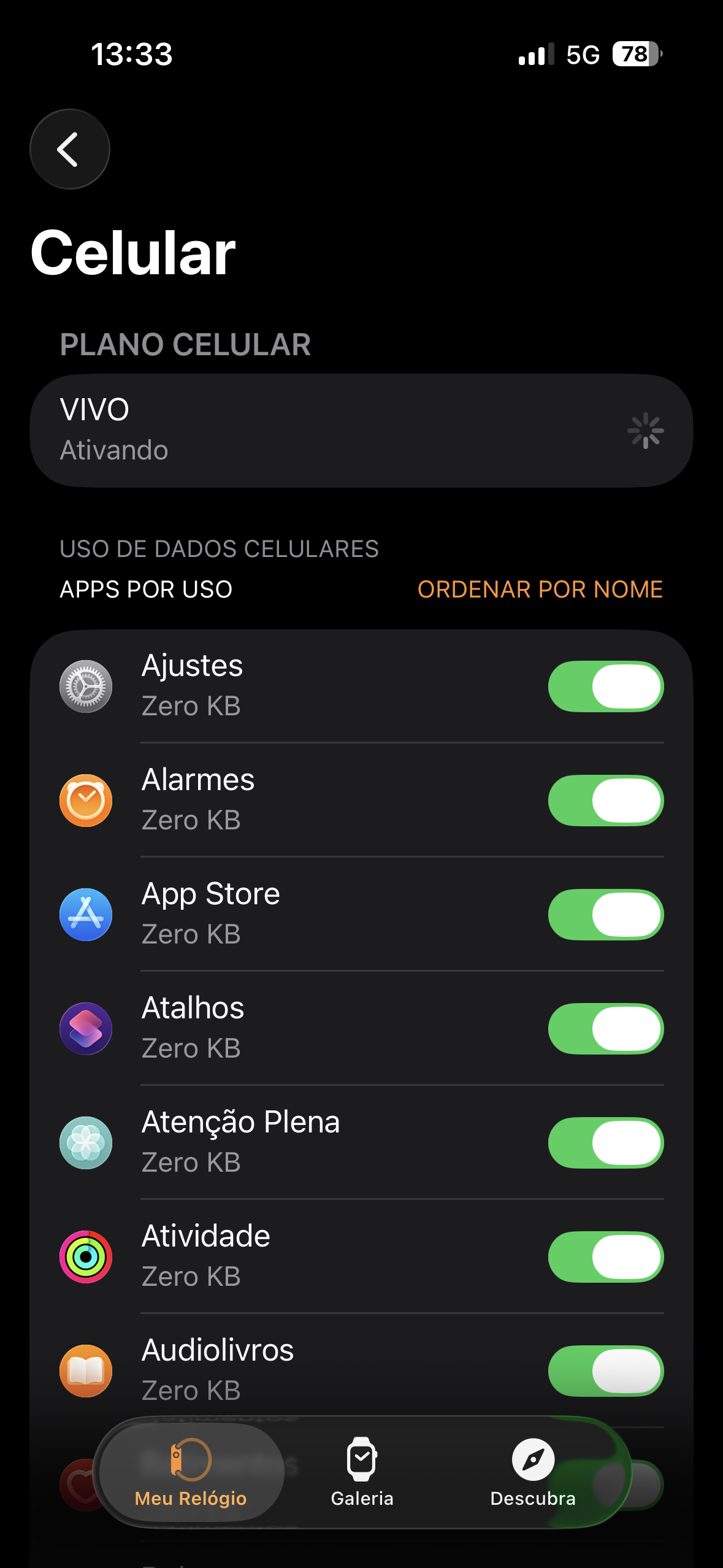Image resolution: width=723 pixels, height=1568 pixels.
Task: Tap Ordenar por Nome to sort apps
Action: 540,589
